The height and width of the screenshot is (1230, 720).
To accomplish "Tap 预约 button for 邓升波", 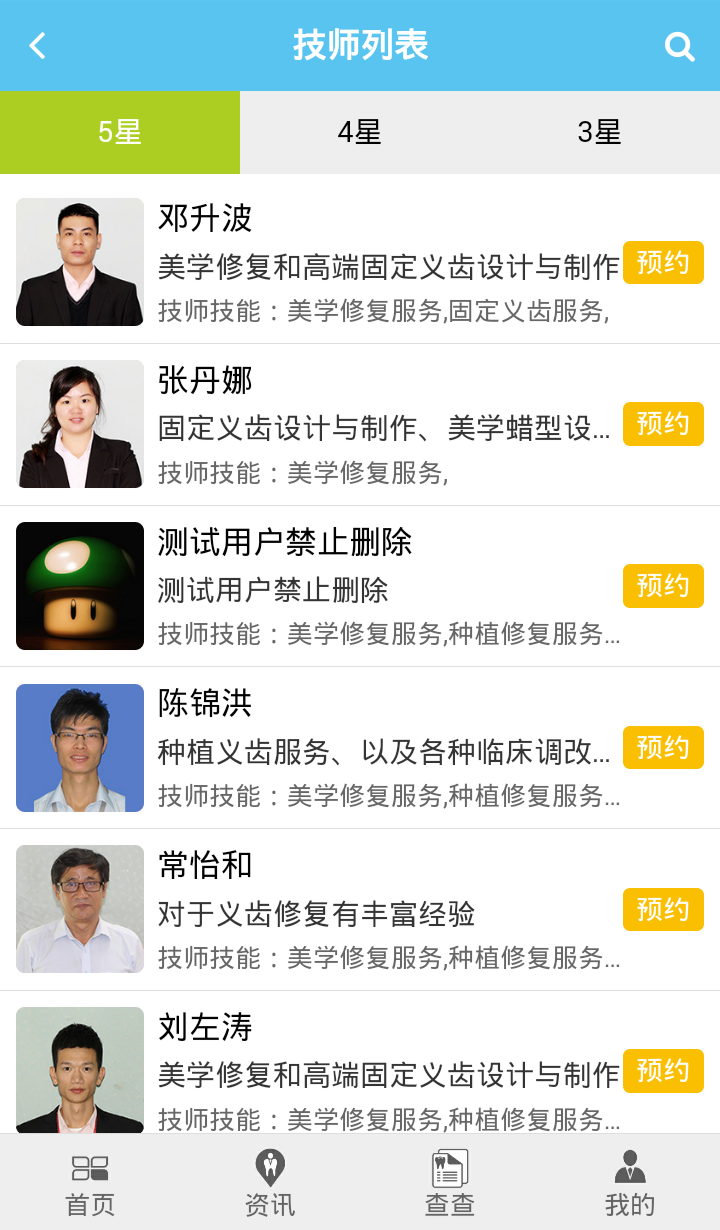I will click(663, 262).
